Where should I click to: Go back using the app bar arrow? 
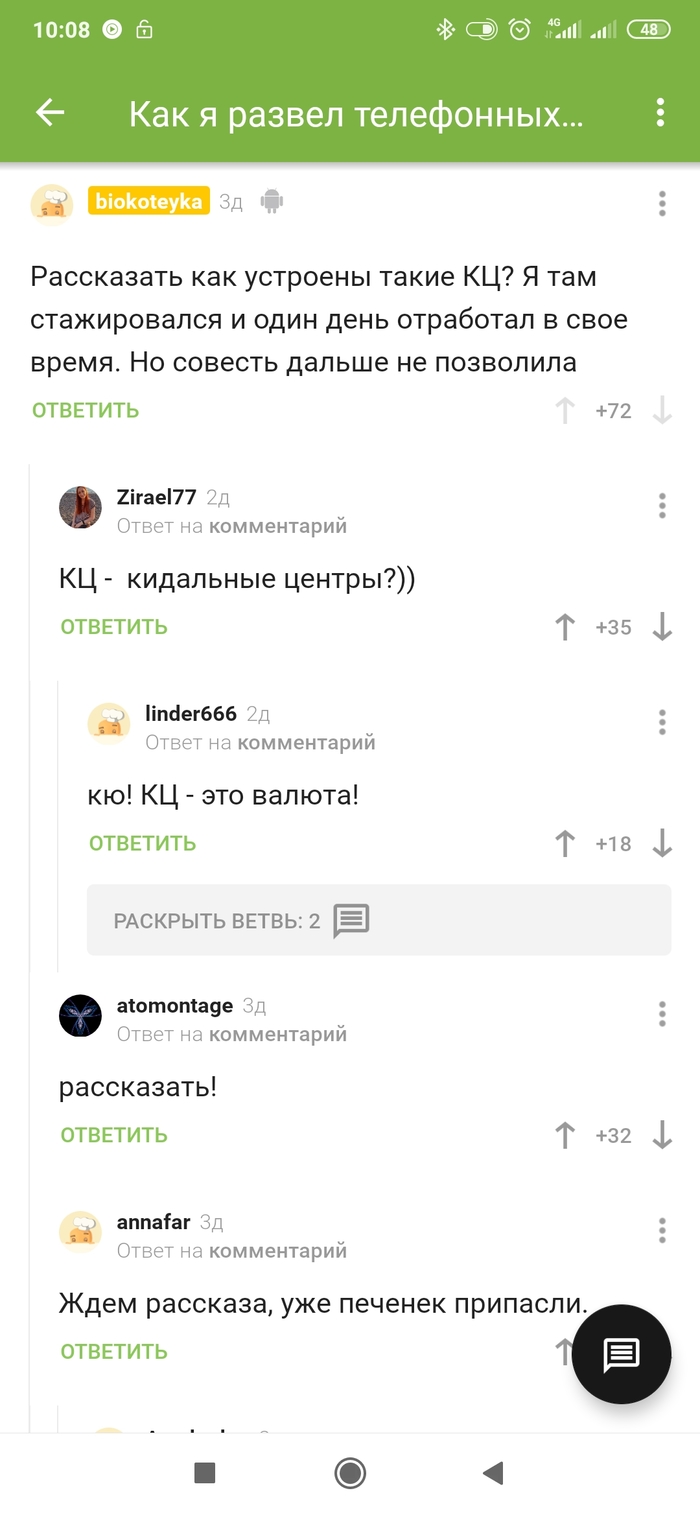[50, 113]
